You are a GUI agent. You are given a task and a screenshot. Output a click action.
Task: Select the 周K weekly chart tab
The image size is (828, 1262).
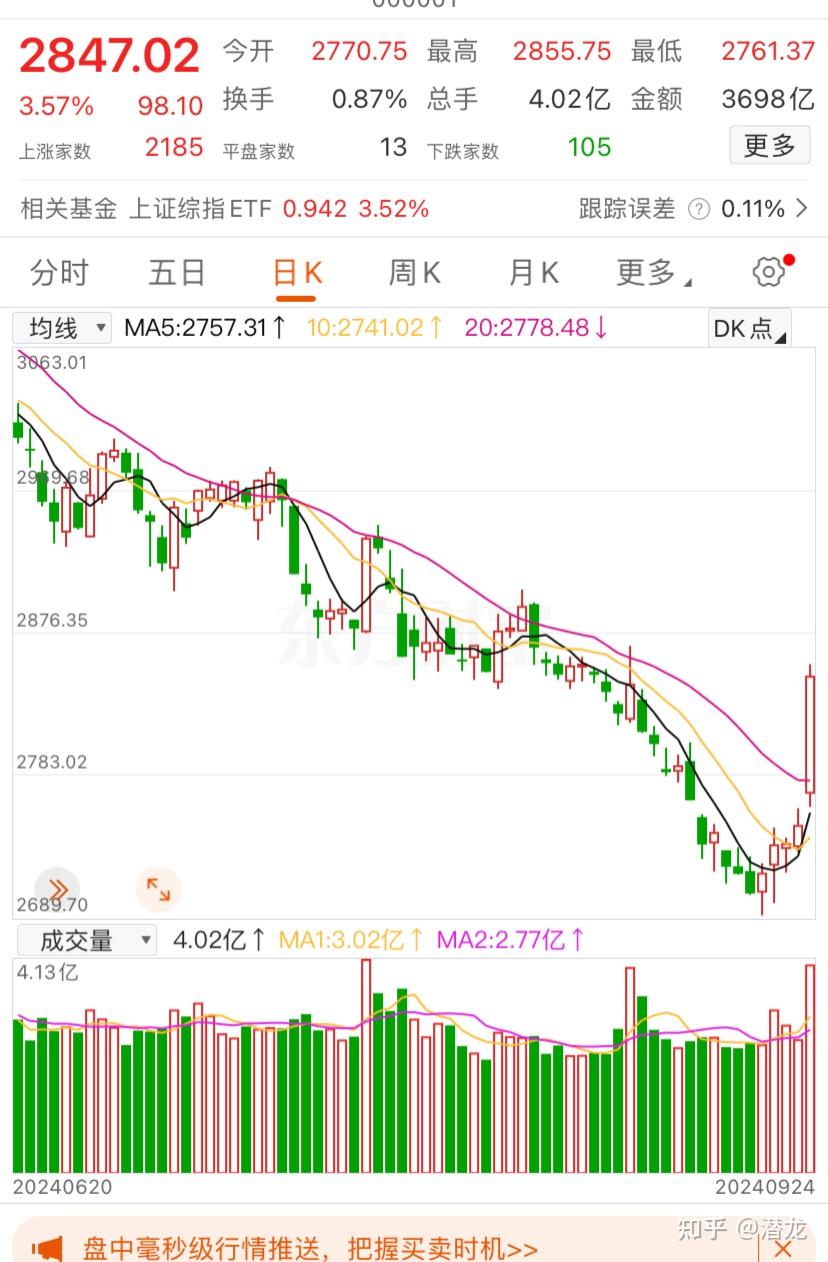(413, 271)
